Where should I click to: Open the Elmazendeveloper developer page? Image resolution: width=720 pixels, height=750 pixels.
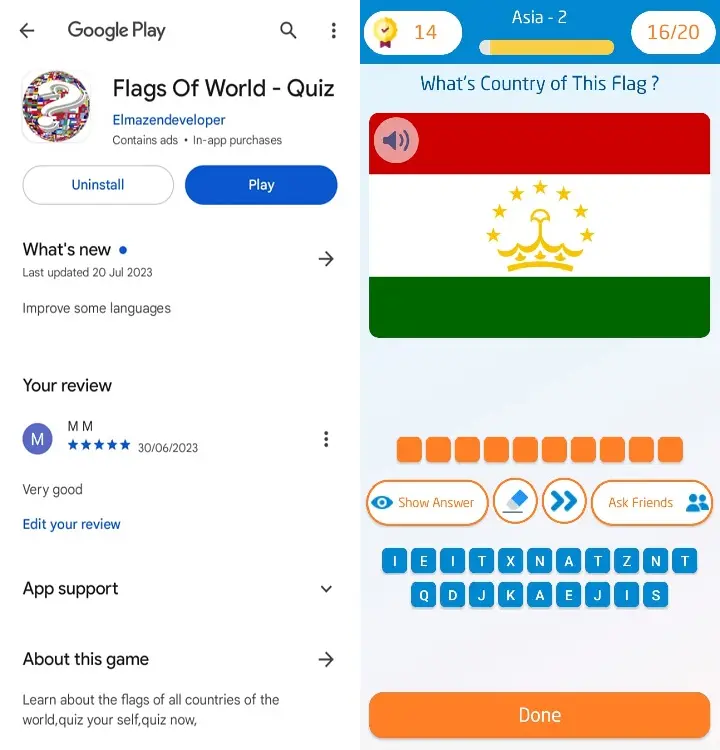(x=169, y=120)
